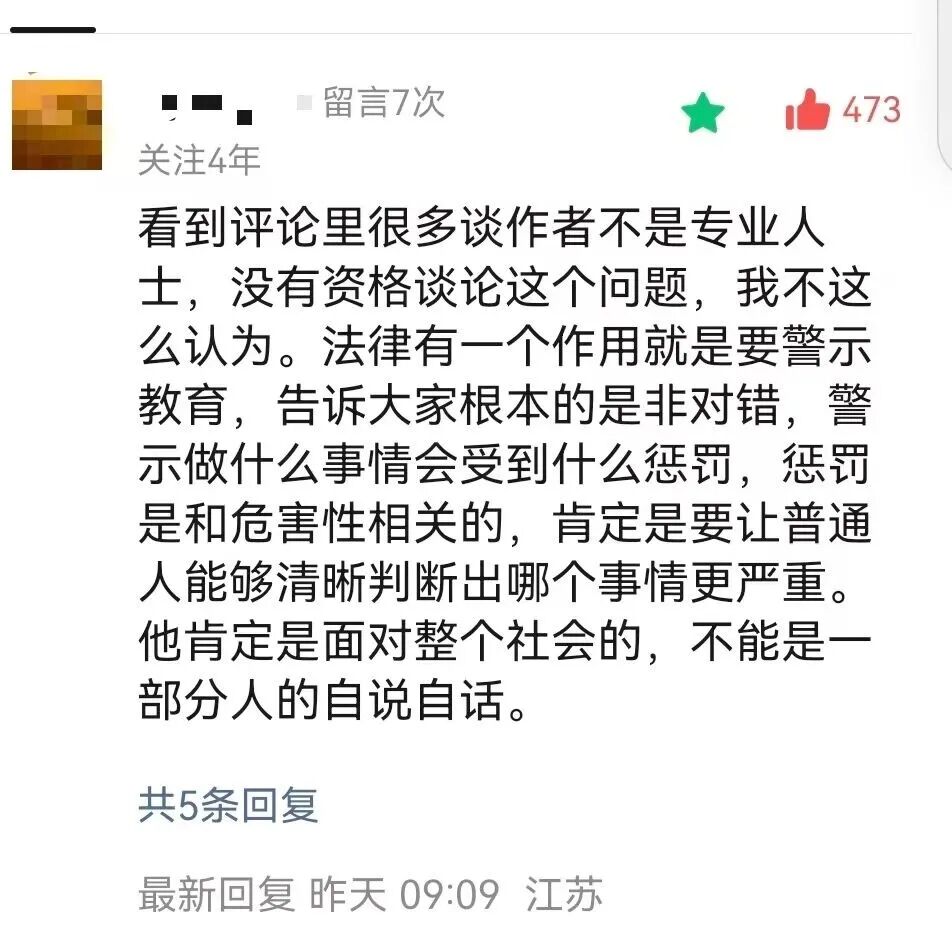This screenshot has width=952, height=951.
Task: Expand 共5条回复 replies
Action: coord(228,805)
